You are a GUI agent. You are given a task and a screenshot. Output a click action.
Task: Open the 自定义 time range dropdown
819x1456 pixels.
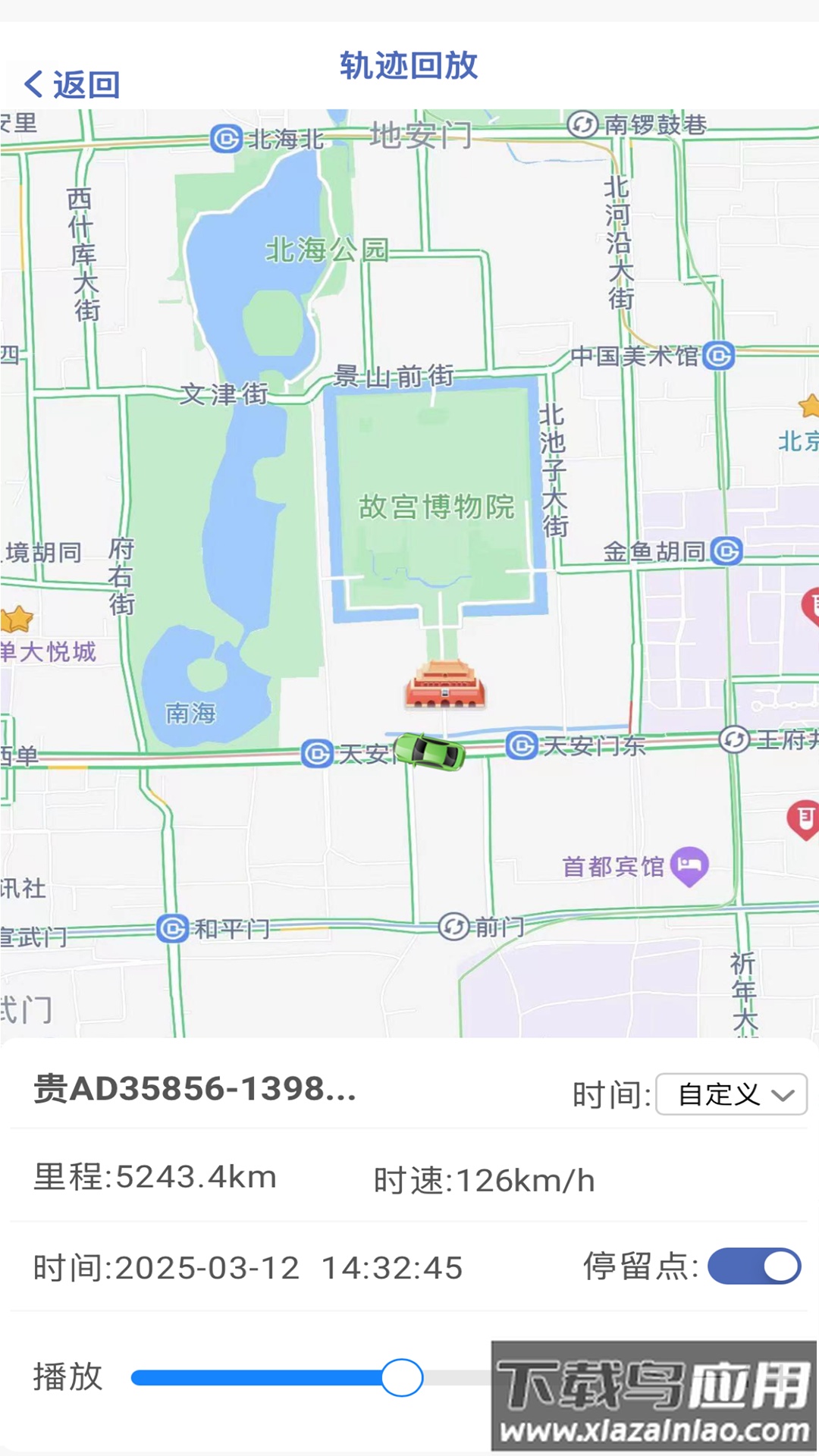730,1094
